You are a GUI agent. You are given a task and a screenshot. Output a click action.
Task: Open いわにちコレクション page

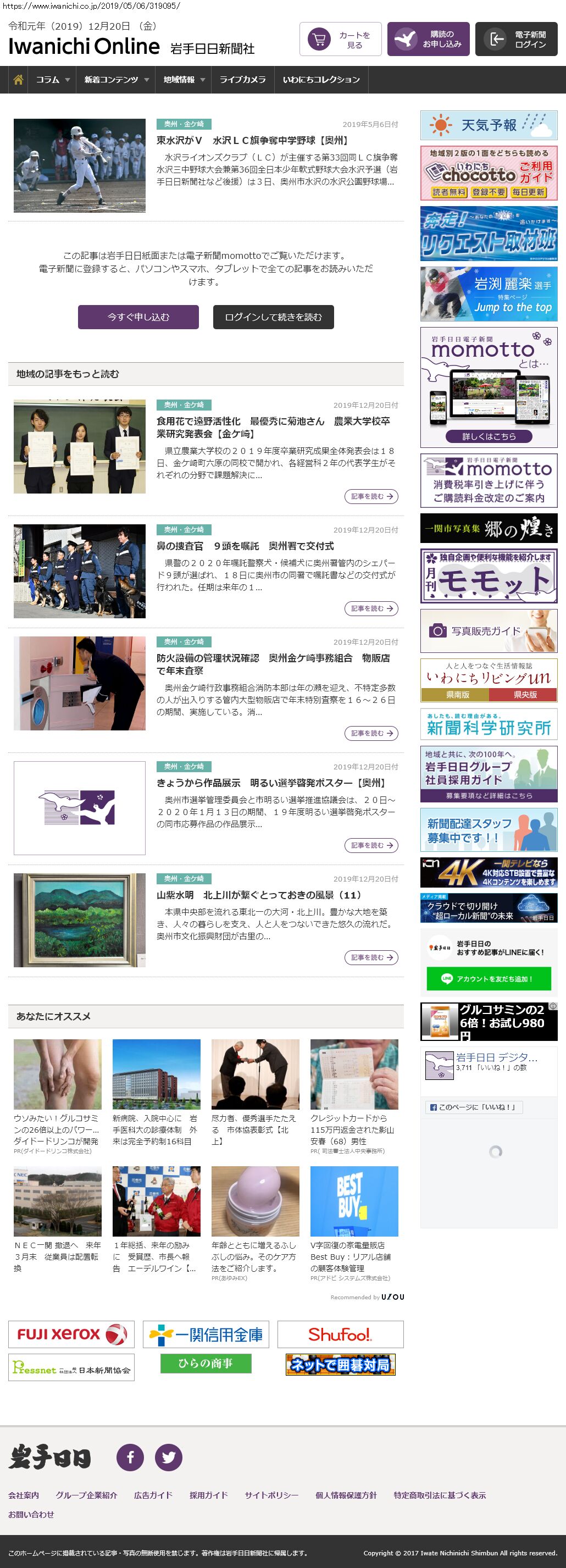click(x=321, y=80)
